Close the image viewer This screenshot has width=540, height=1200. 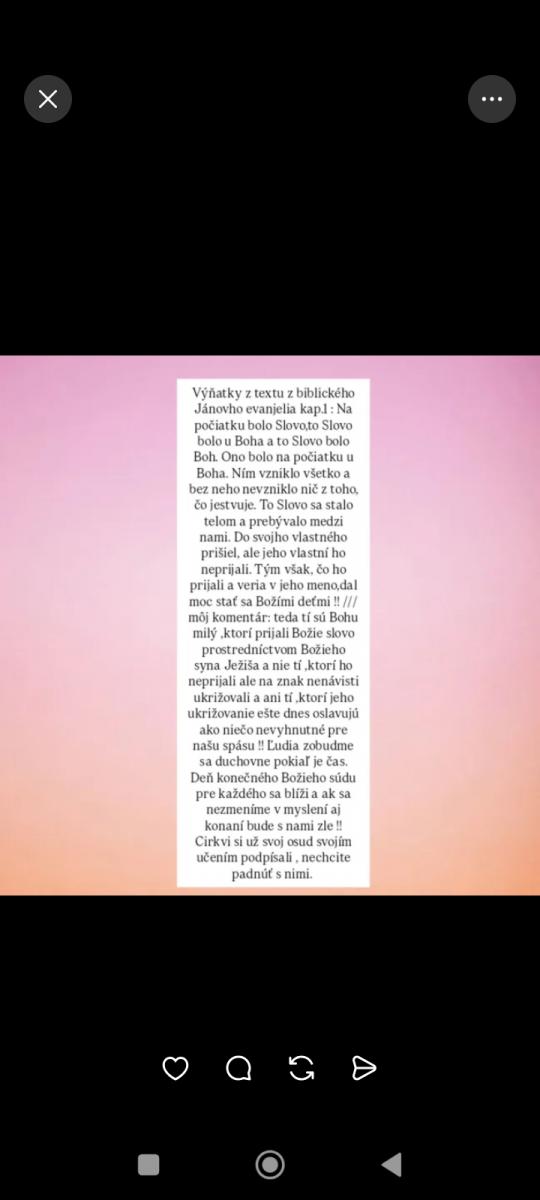tap(48, 99)
